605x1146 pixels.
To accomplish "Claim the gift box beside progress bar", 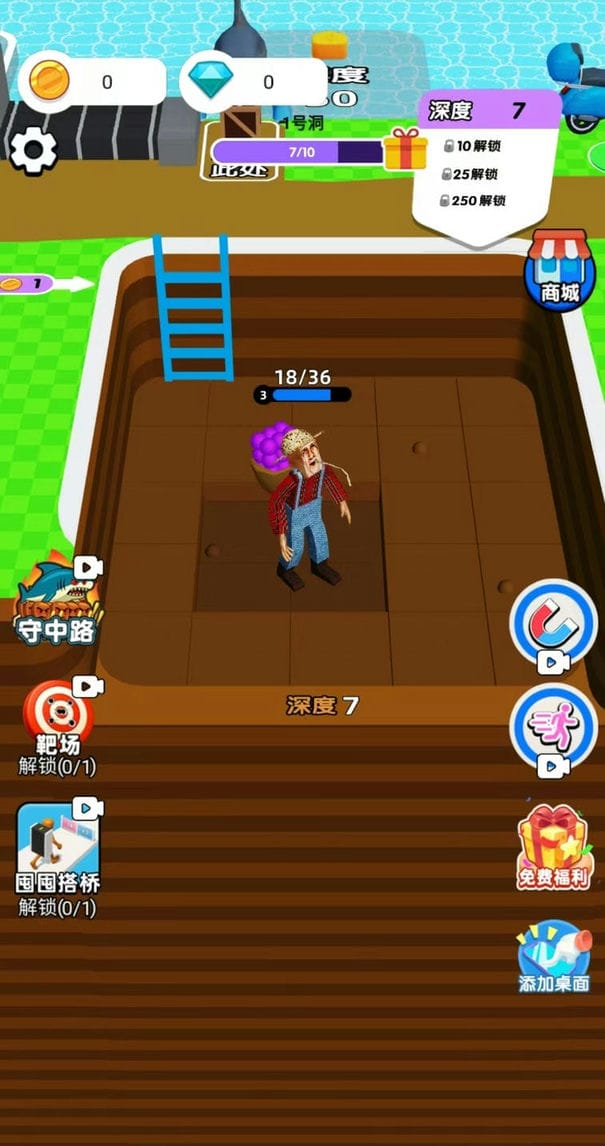I will tap(405, 150).
